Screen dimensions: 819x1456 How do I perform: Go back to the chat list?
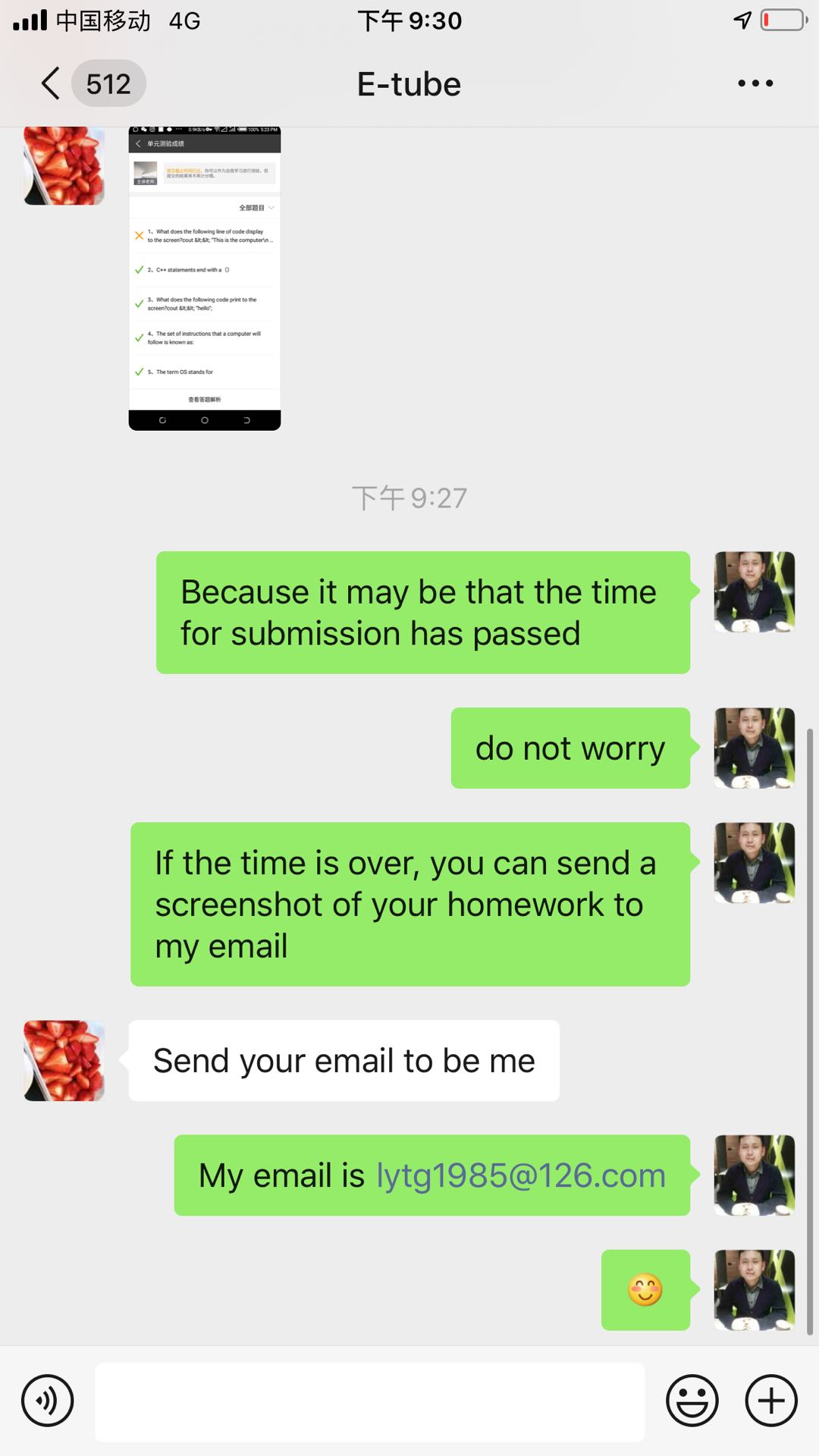point(52,83)
